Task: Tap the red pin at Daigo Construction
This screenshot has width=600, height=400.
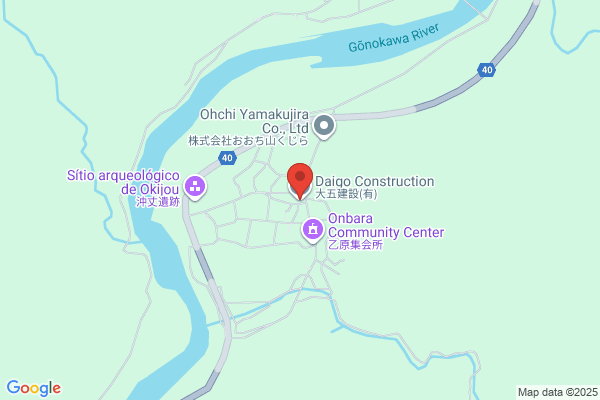Action: pyautogui.click(x=300, y=181)
